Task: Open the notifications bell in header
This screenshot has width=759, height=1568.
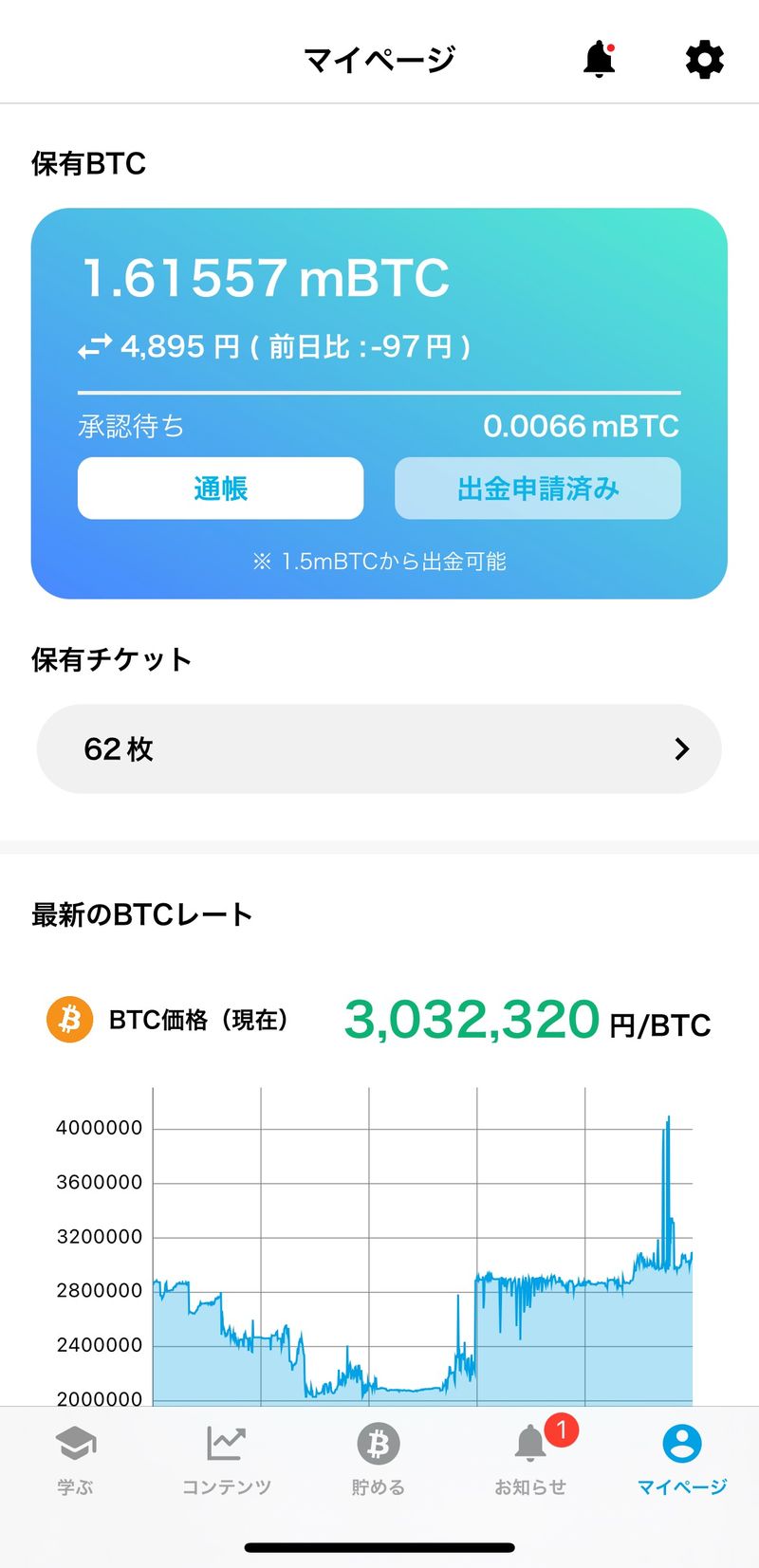Action: pyautogui.click(x=599, y=60)
